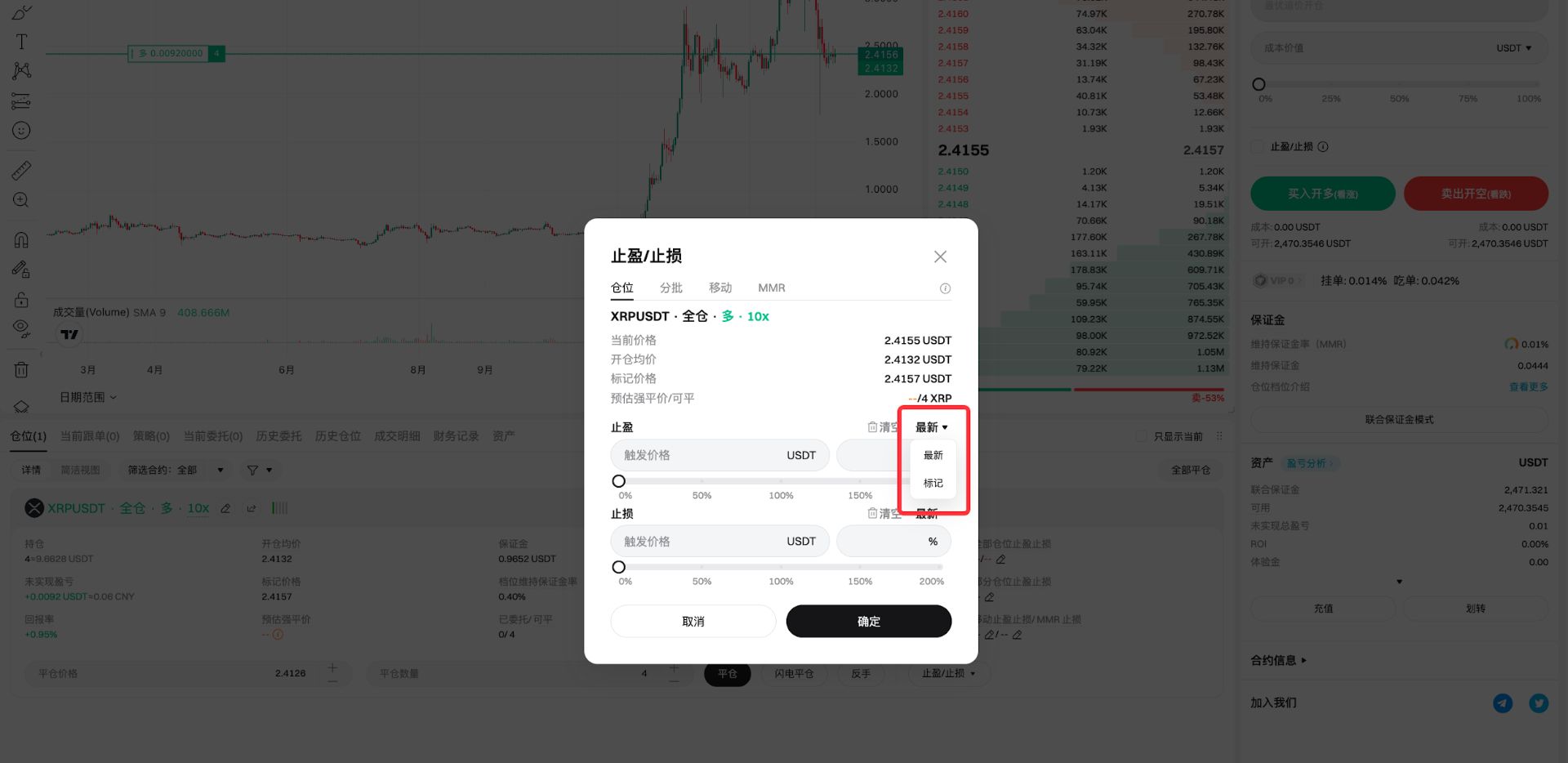Screen dimensions: 1568x763
Task: Tap the 止损 percentage slider handle
Action: point(619,567)
